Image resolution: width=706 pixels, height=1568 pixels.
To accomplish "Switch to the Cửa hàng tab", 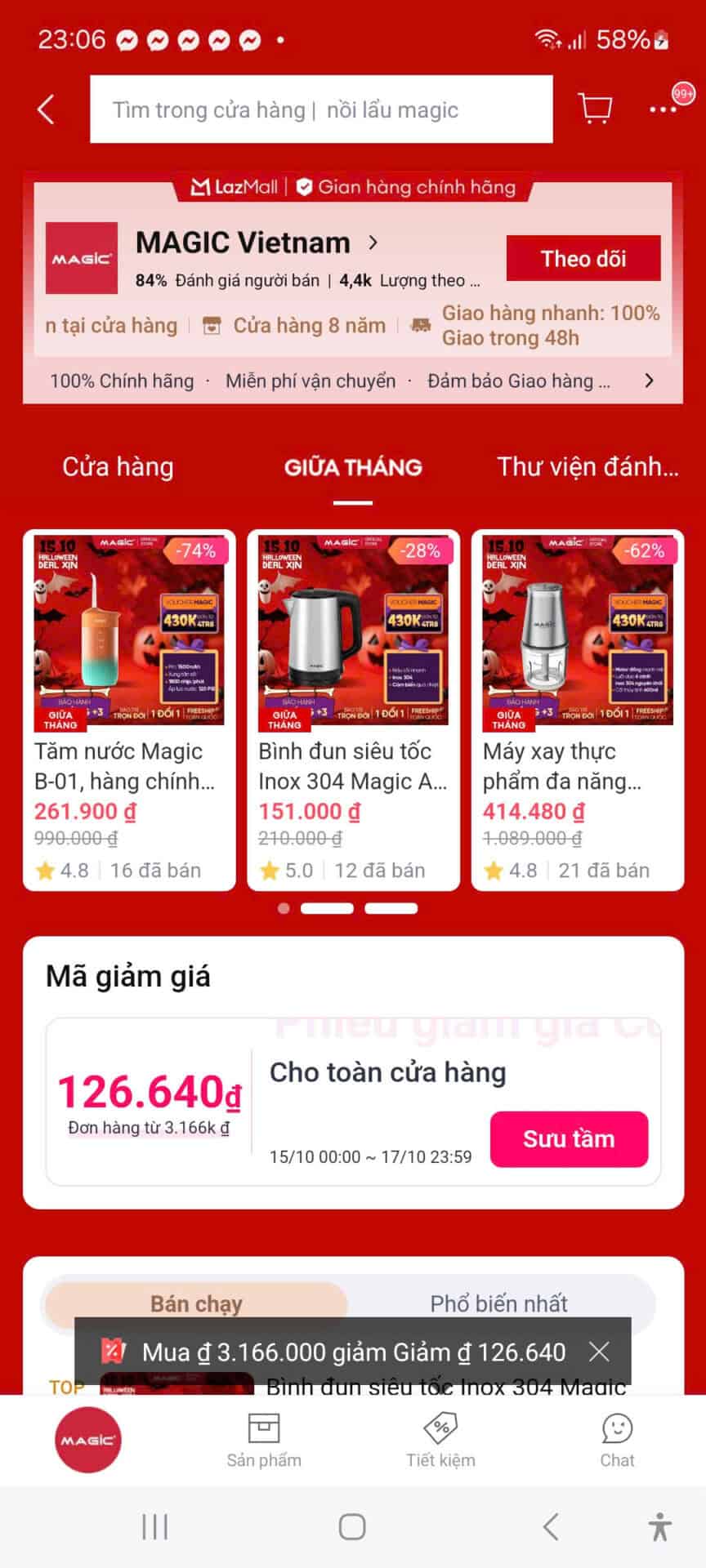I will pos(117,467).
